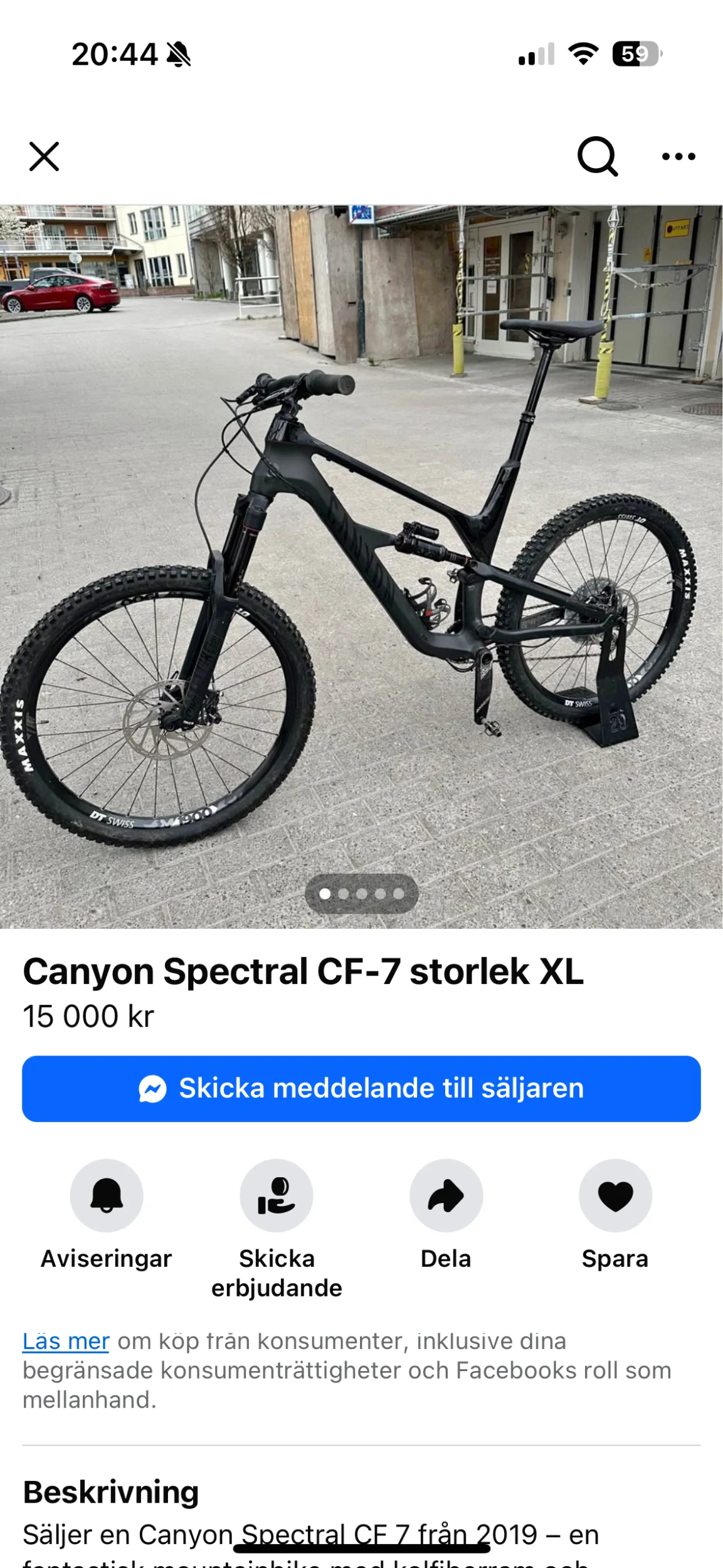Close the Canyon Spectral listing
This screenshot has height=1568, width=723.
coord(44,156)
